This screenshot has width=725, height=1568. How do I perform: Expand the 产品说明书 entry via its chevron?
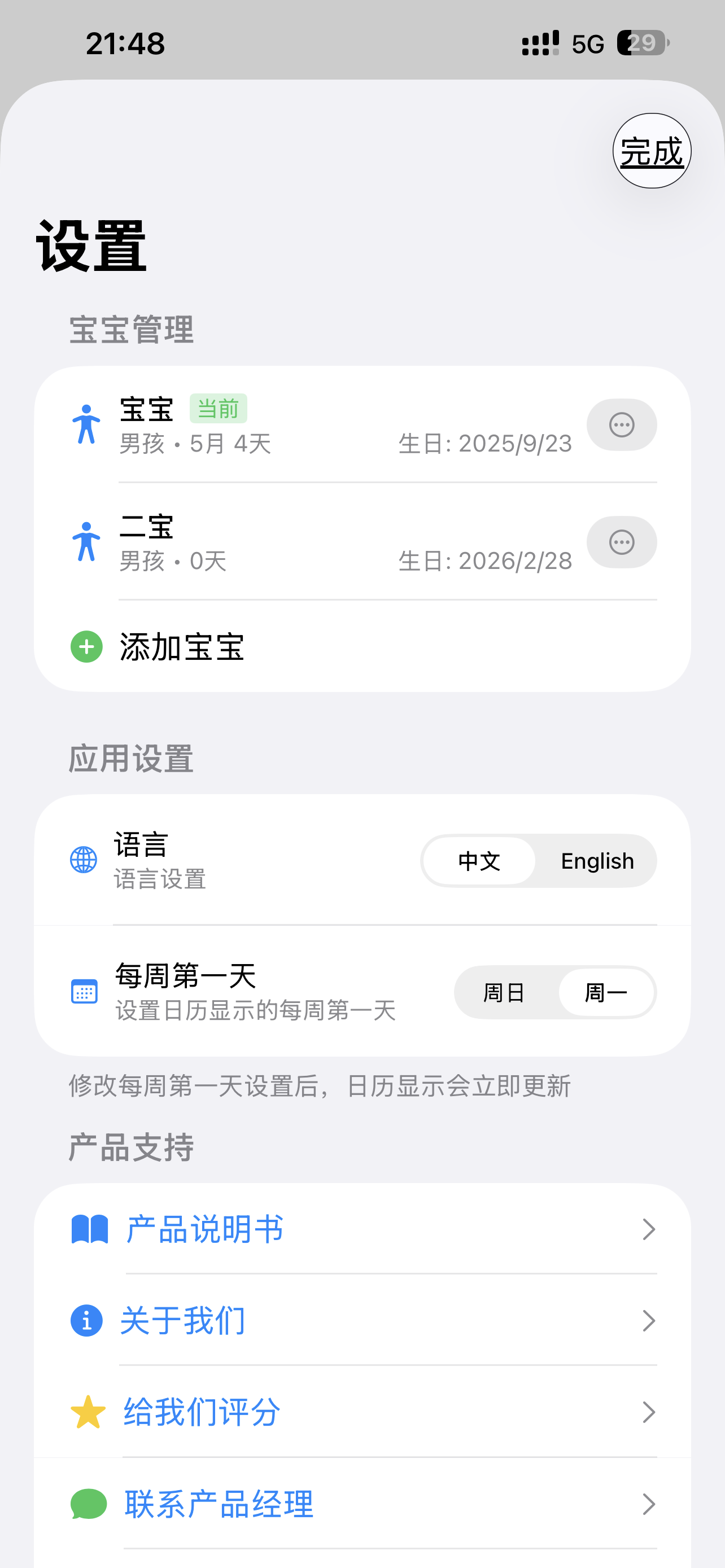[648, 1228]
